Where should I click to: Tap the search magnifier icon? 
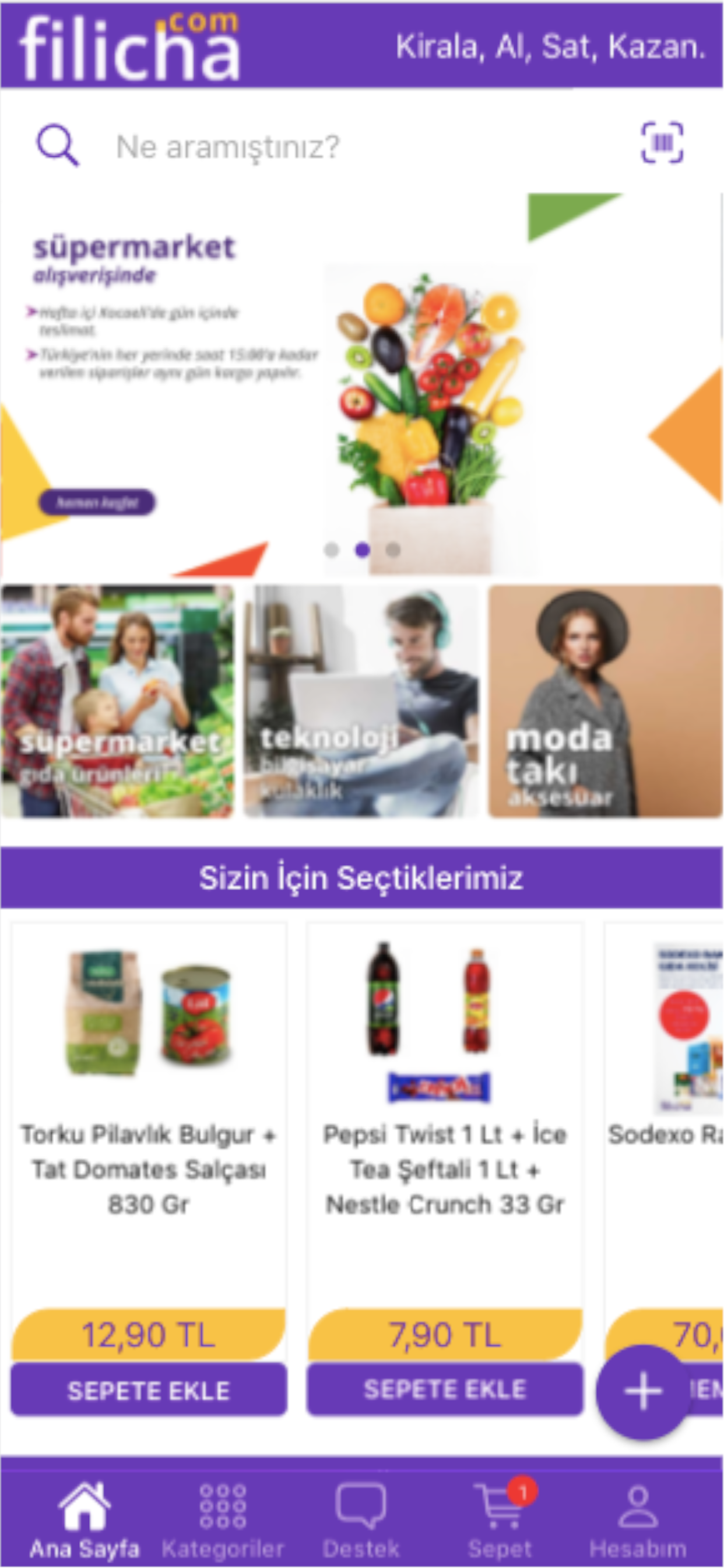tap(58, 145)
